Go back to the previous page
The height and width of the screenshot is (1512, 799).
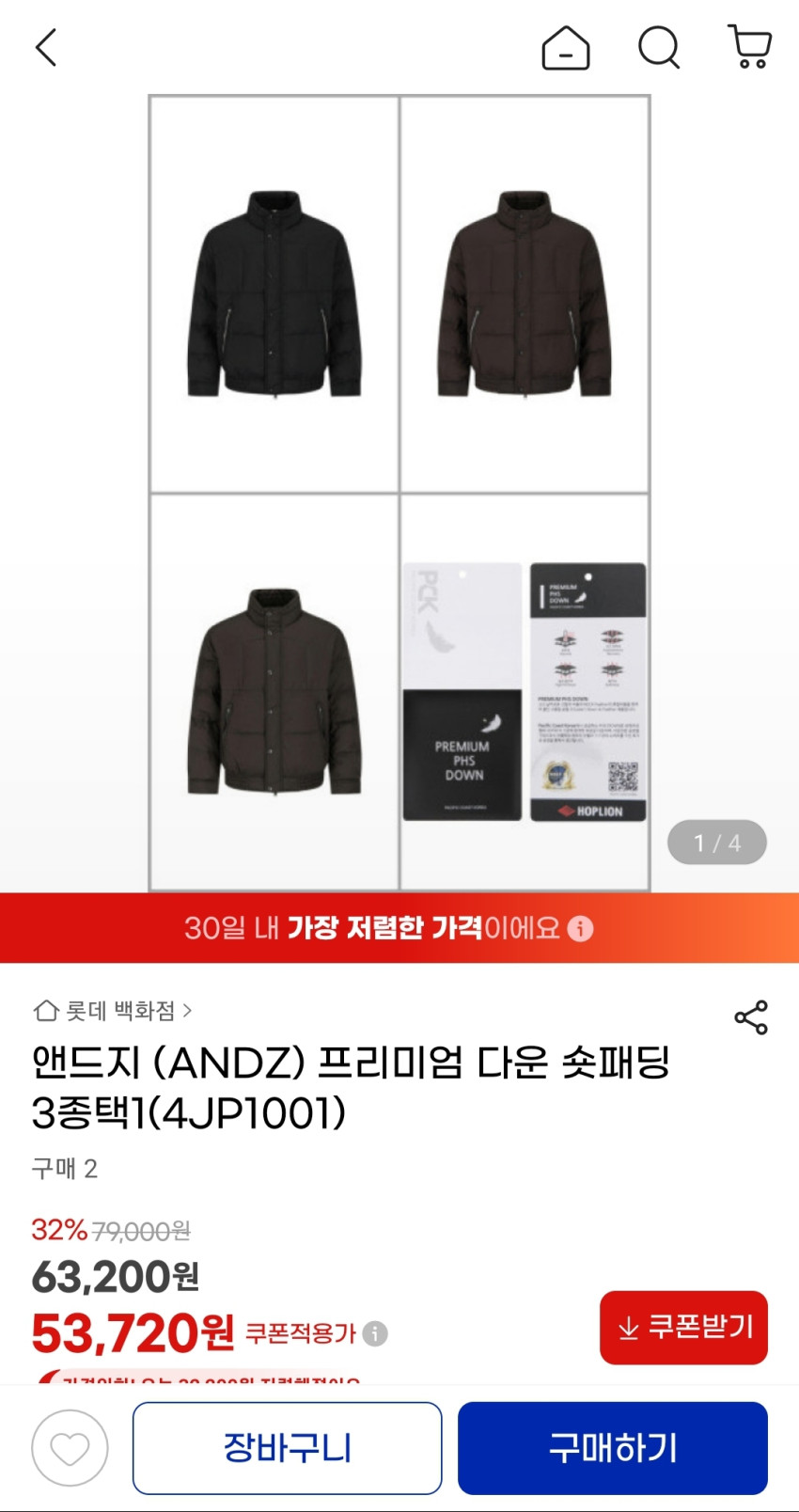point(46,47)
